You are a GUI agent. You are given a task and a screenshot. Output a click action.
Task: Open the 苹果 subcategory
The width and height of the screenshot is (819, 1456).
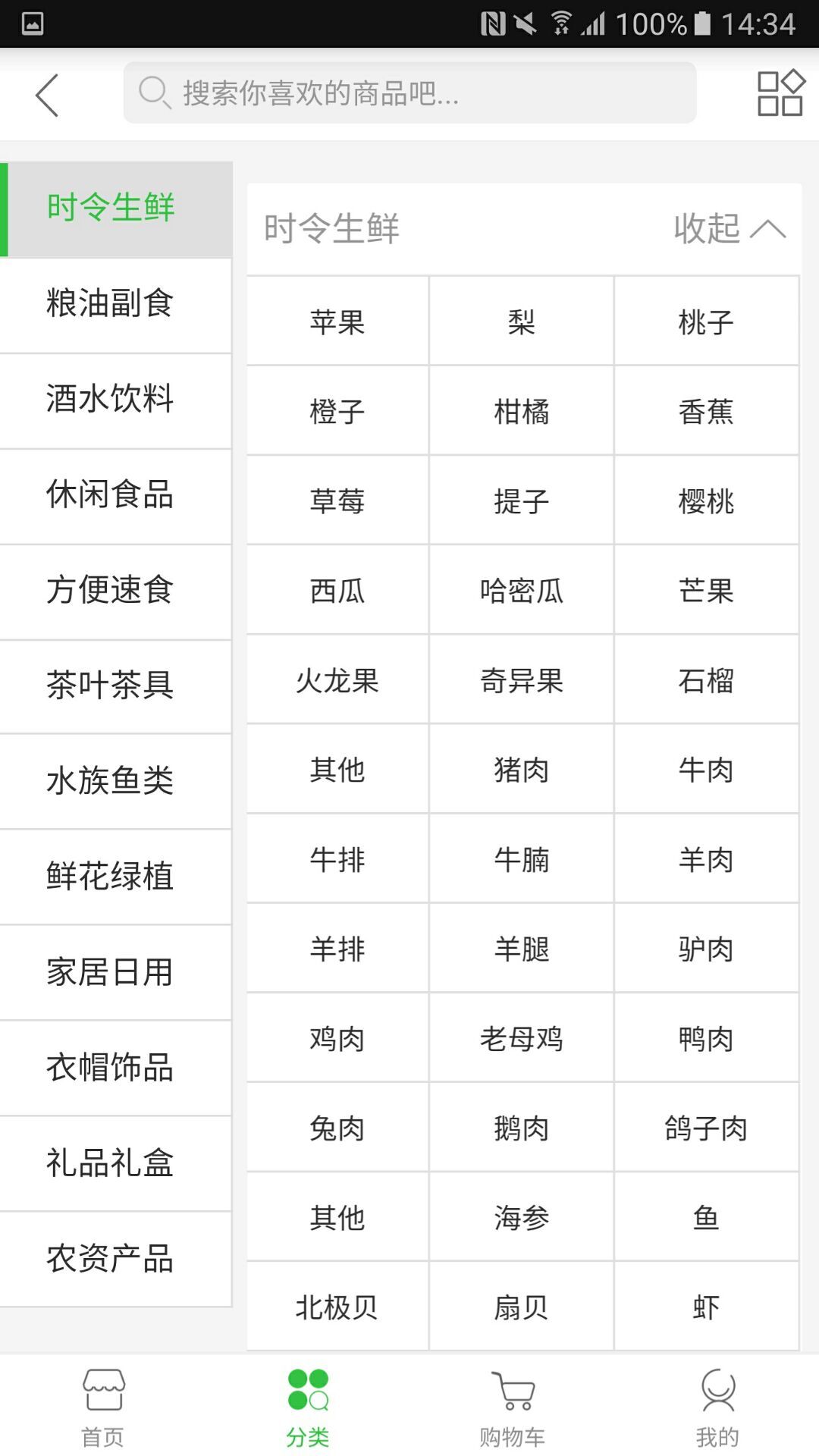[x=337, y=322]
